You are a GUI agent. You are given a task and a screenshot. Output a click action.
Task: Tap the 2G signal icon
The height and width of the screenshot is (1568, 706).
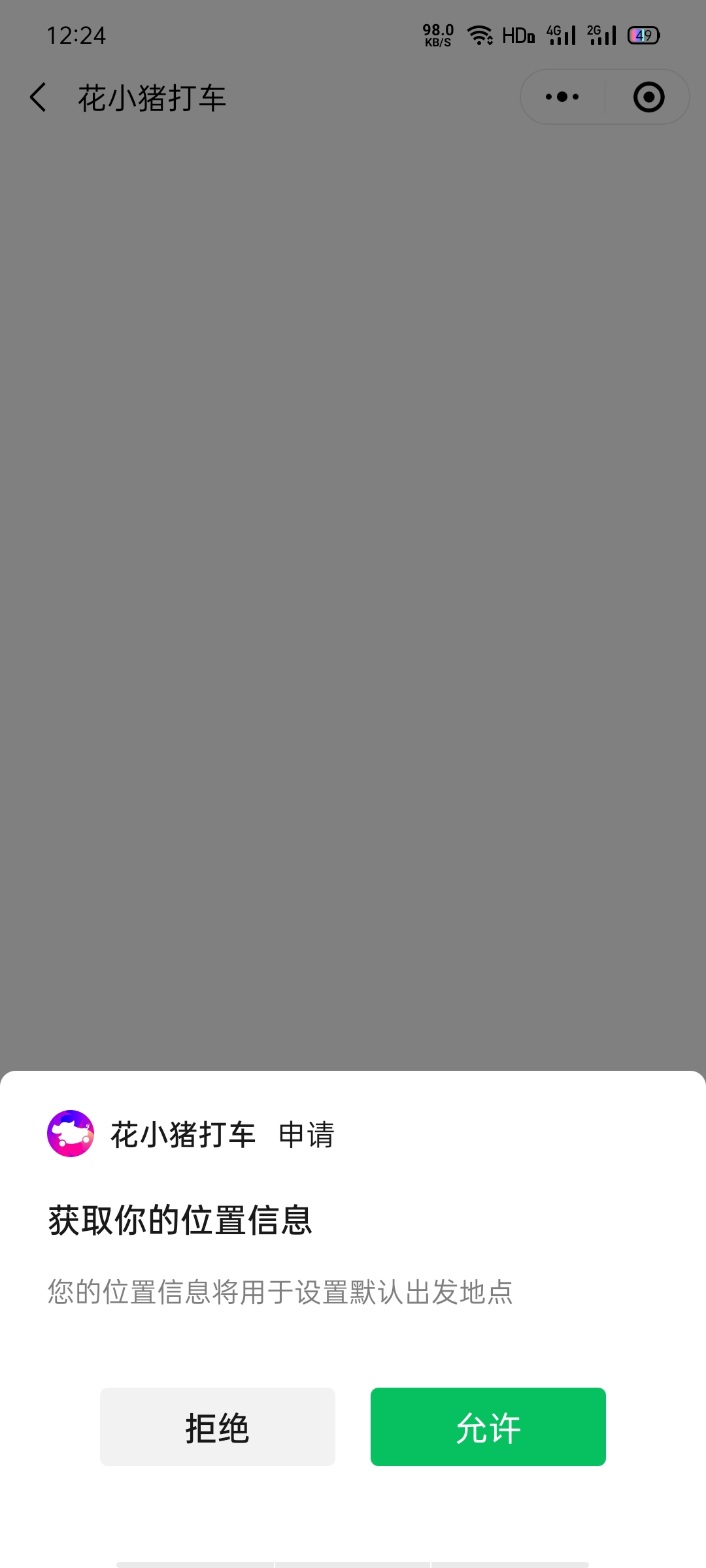[602, 34]
